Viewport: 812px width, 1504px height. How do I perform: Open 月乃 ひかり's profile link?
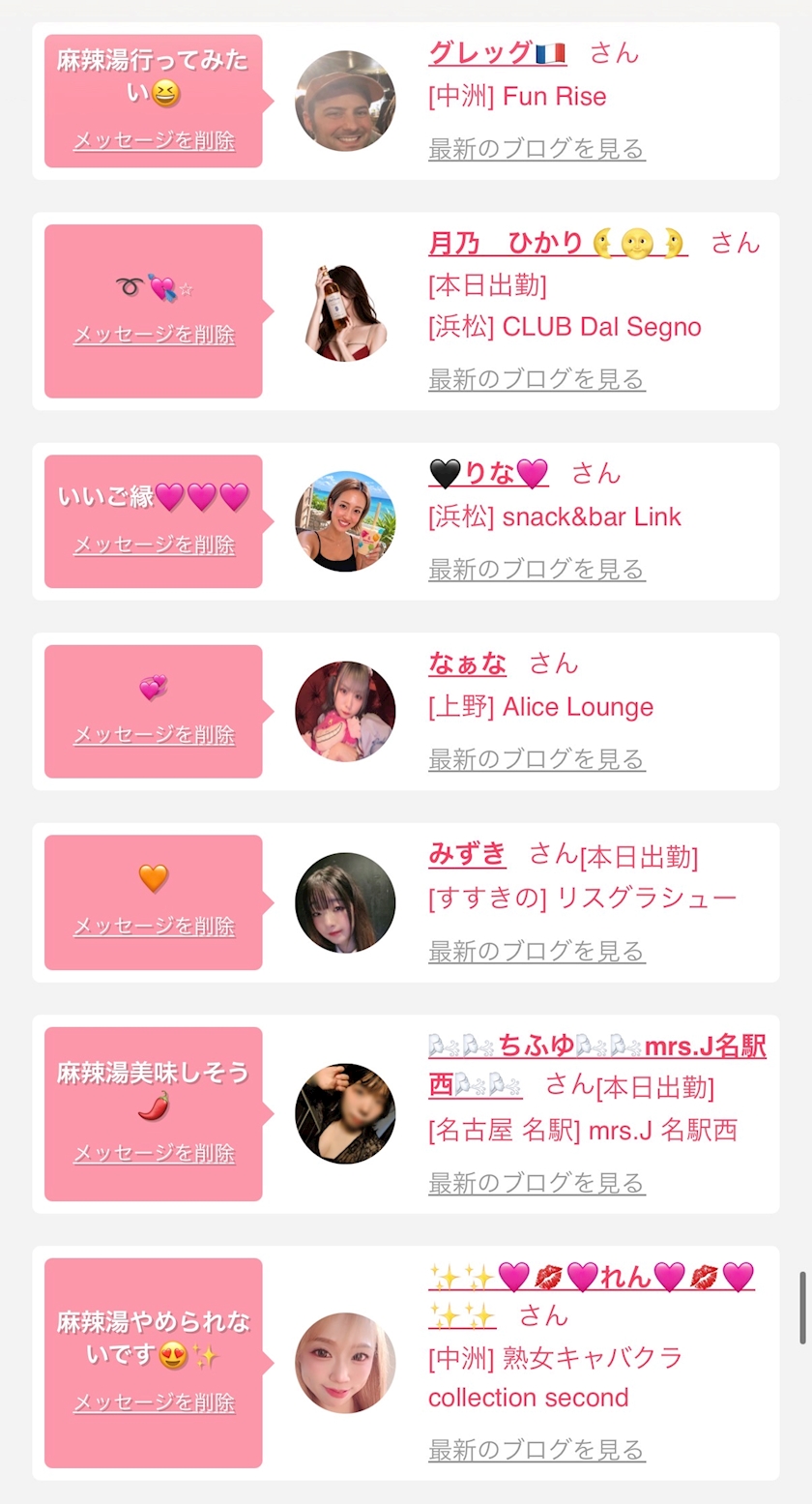[x=558, y=243]
